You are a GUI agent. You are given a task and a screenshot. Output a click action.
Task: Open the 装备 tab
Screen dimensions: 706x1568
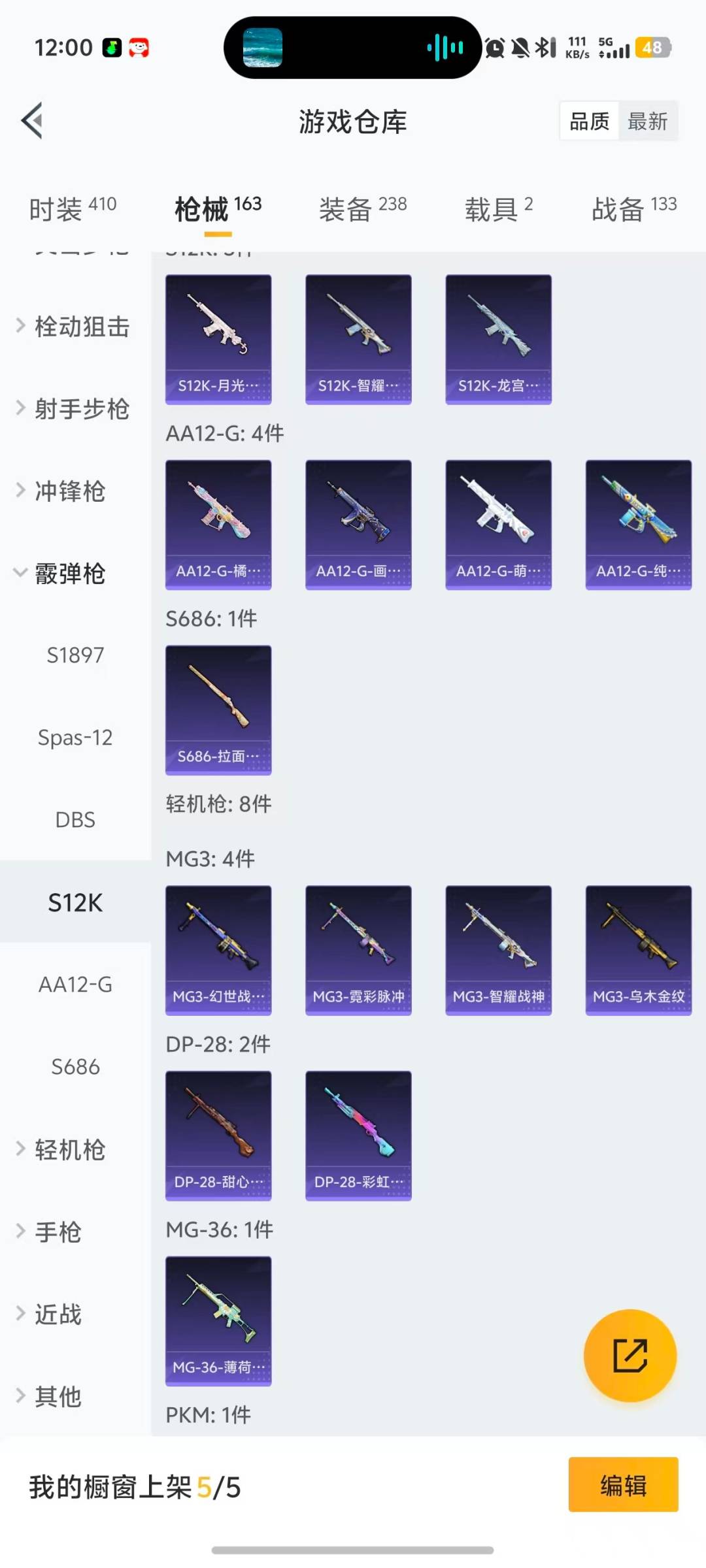[362, 209]
